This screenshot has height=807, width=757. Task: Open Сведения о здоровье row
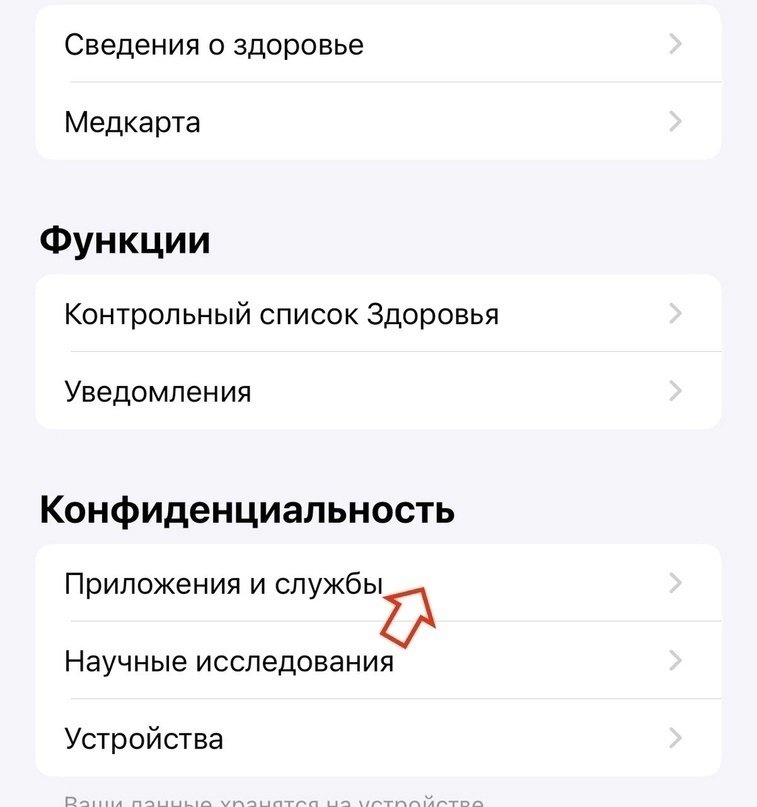point(378,44)
